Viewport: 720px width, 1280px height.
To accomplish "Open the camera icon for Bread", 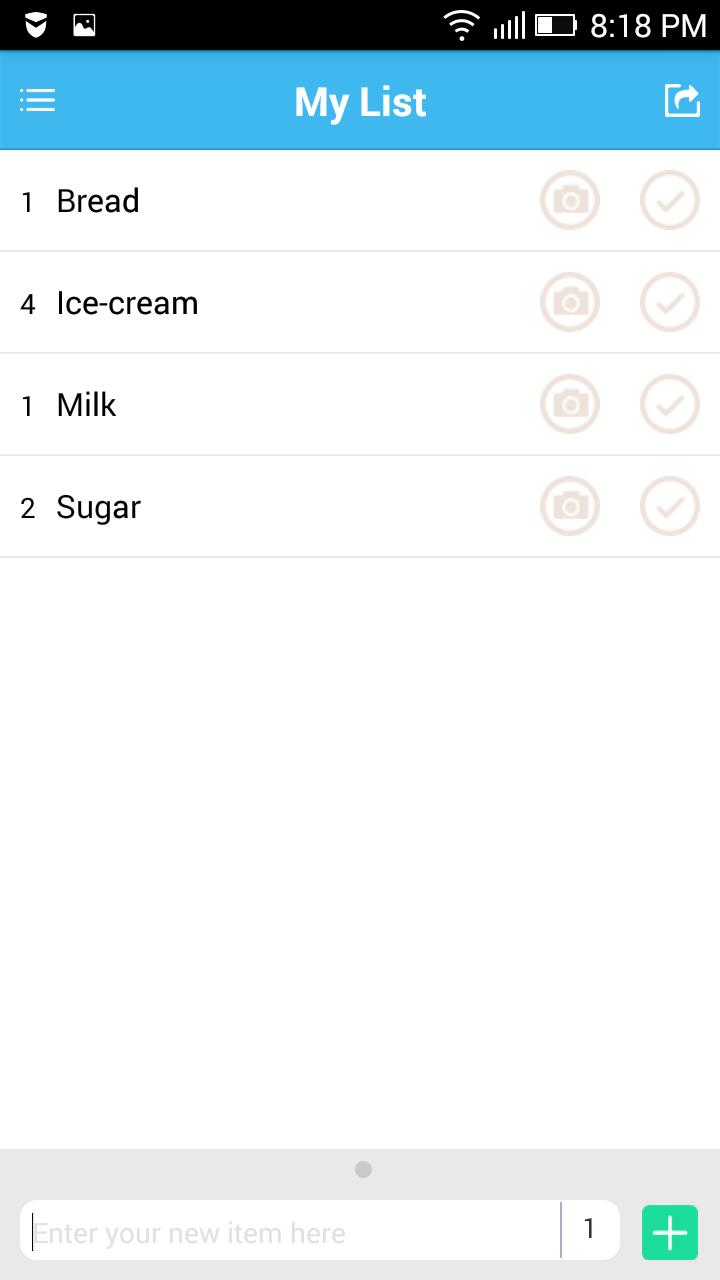I will [570, 200].
